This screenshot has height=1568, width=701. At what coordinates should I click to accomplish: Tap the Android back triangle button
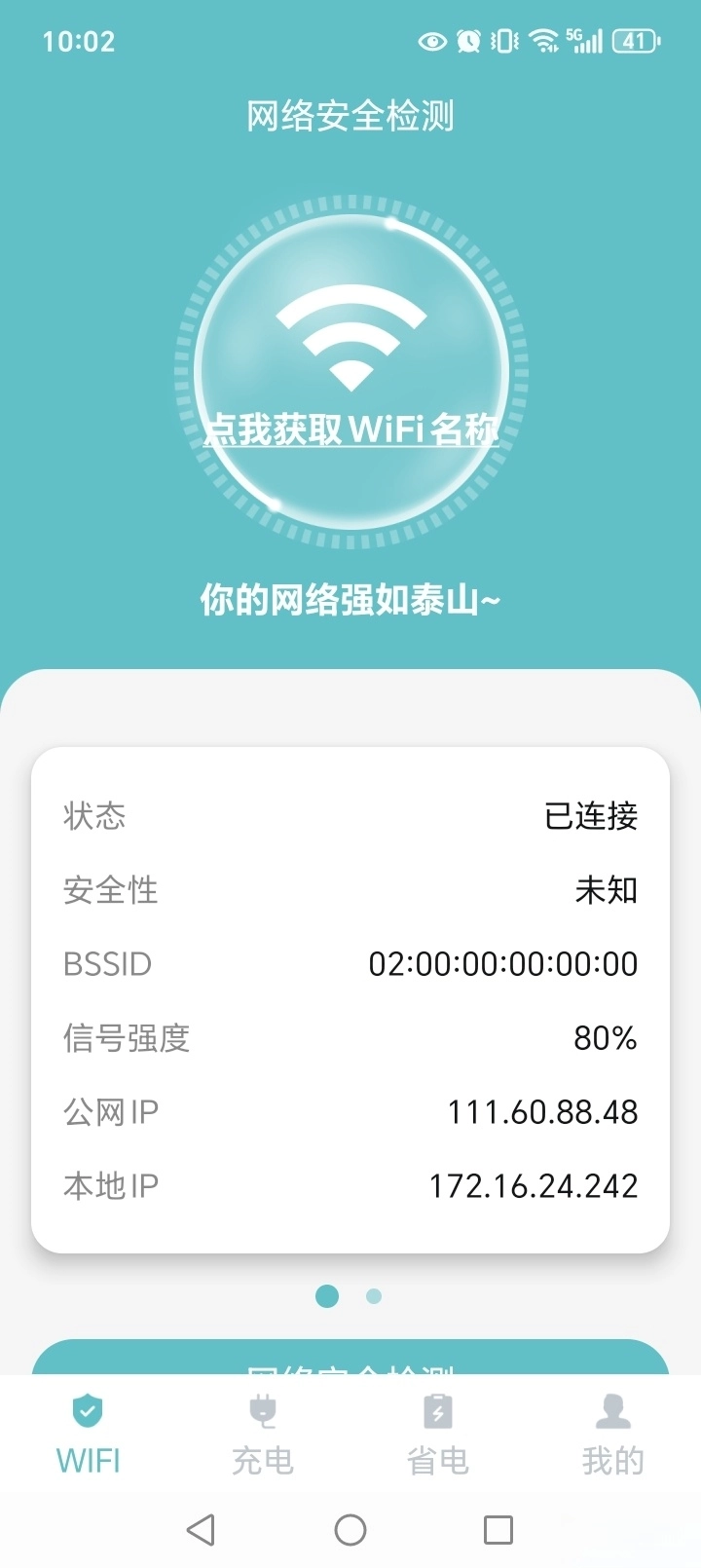[201, 1530]
